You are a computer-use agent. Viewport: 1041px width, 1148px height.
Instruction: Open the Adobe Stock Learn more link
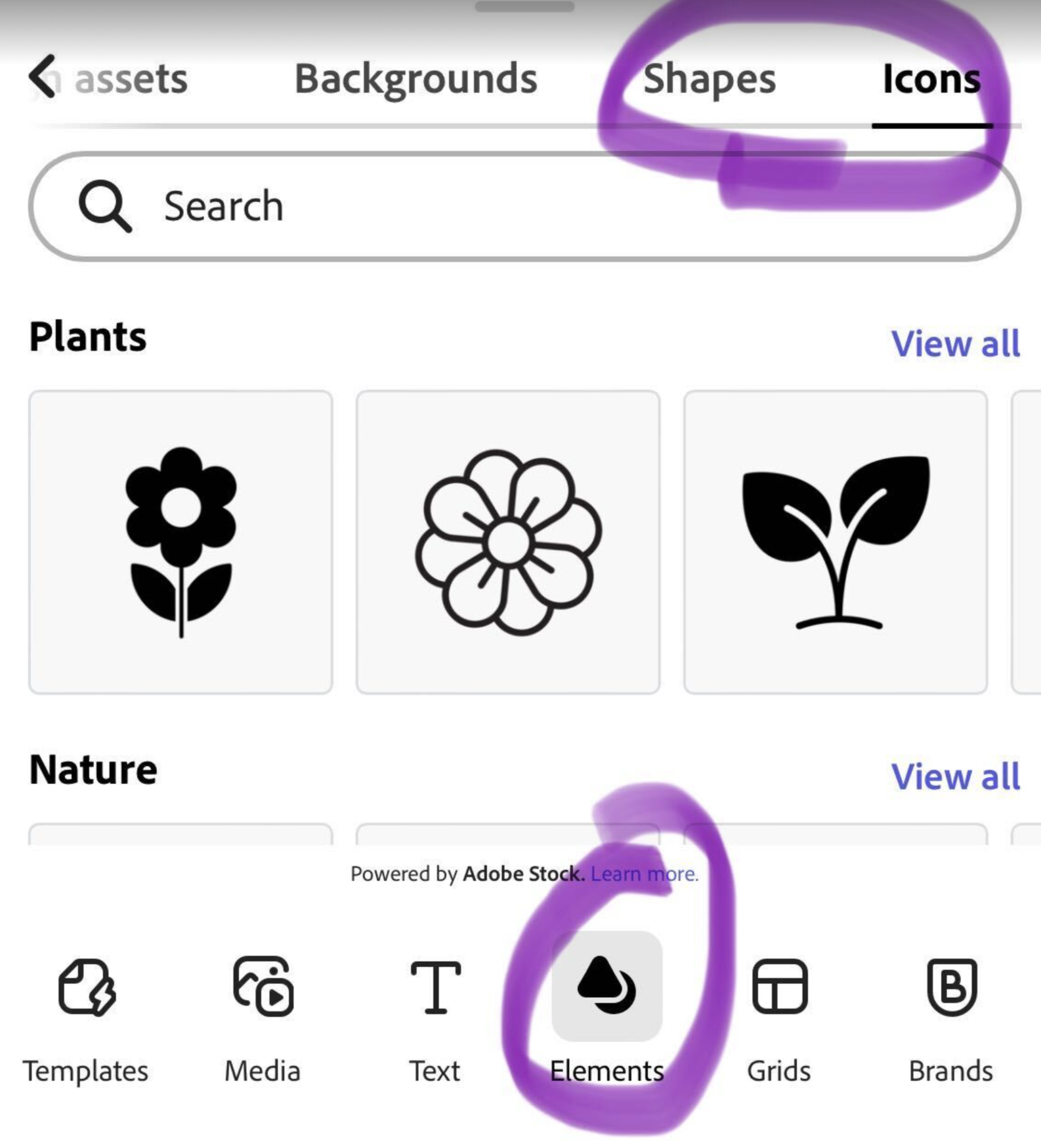pos(645,873)
